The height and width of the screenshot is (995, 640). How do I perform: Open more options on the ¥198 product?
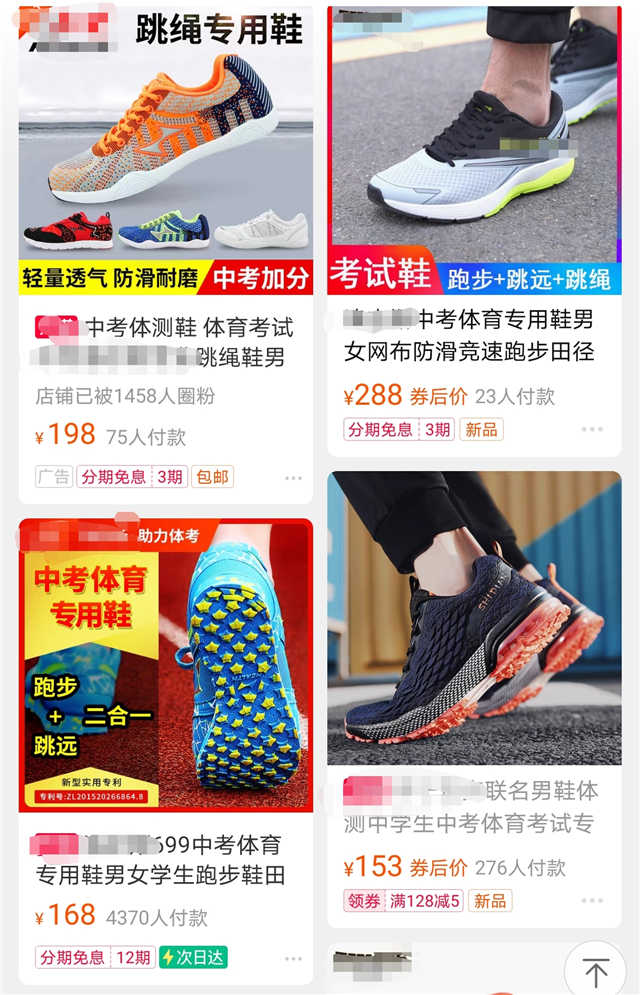tap(293, 478)
